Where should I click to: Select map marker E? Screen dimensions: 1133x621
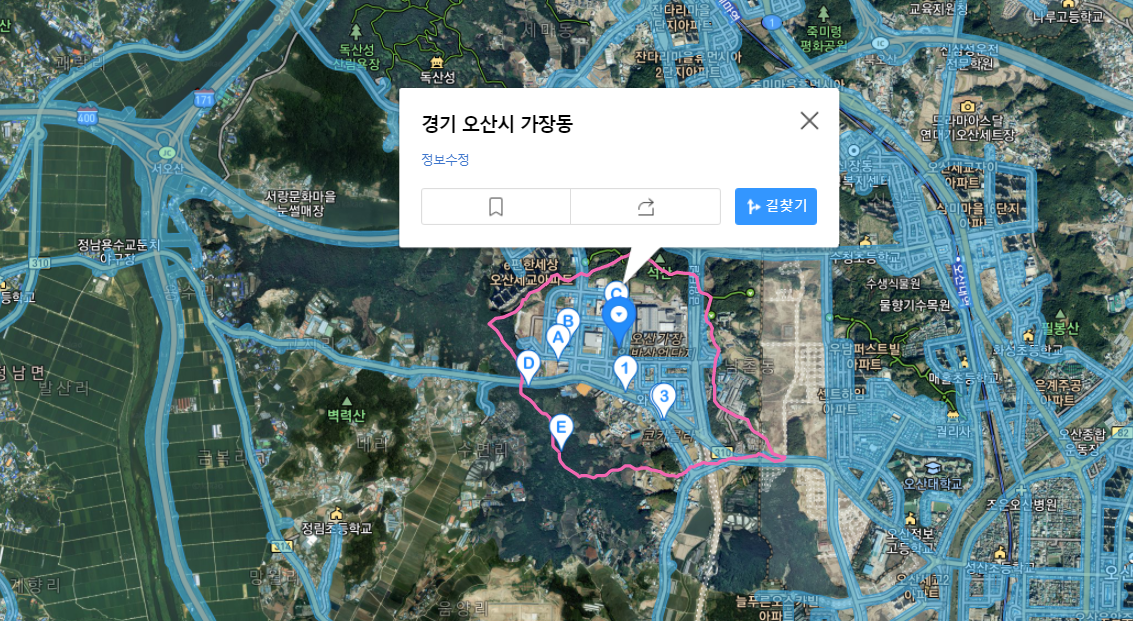point(562,430)
